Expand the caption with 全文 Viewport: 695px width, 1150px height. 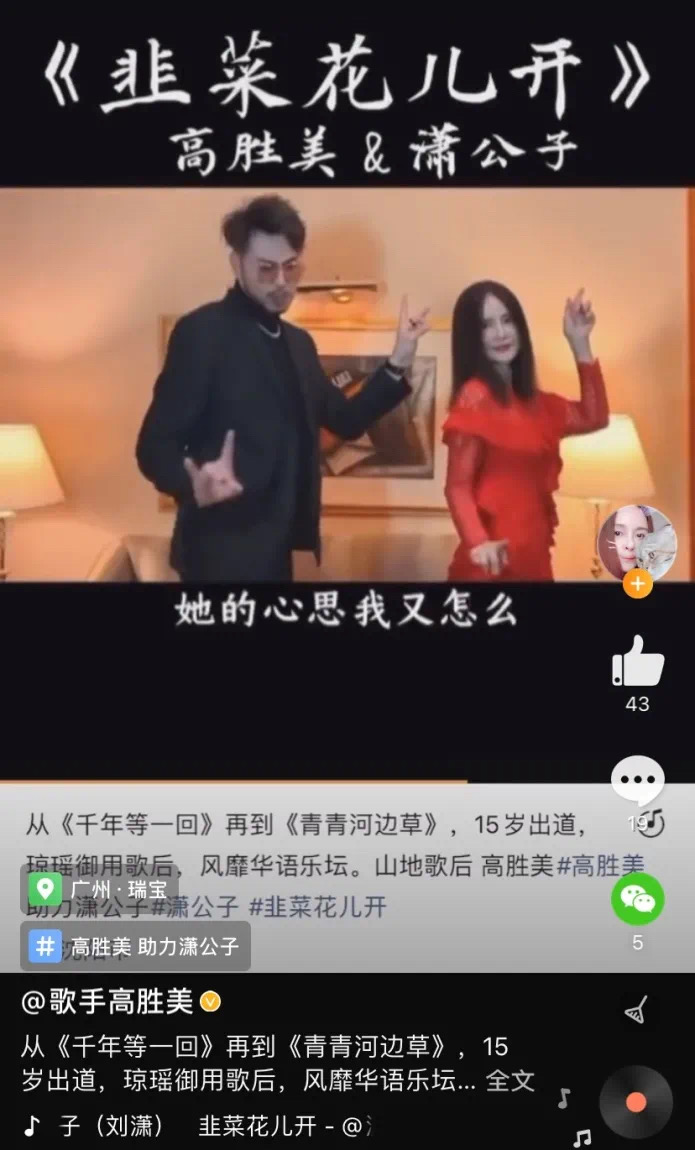[510, 1080]
